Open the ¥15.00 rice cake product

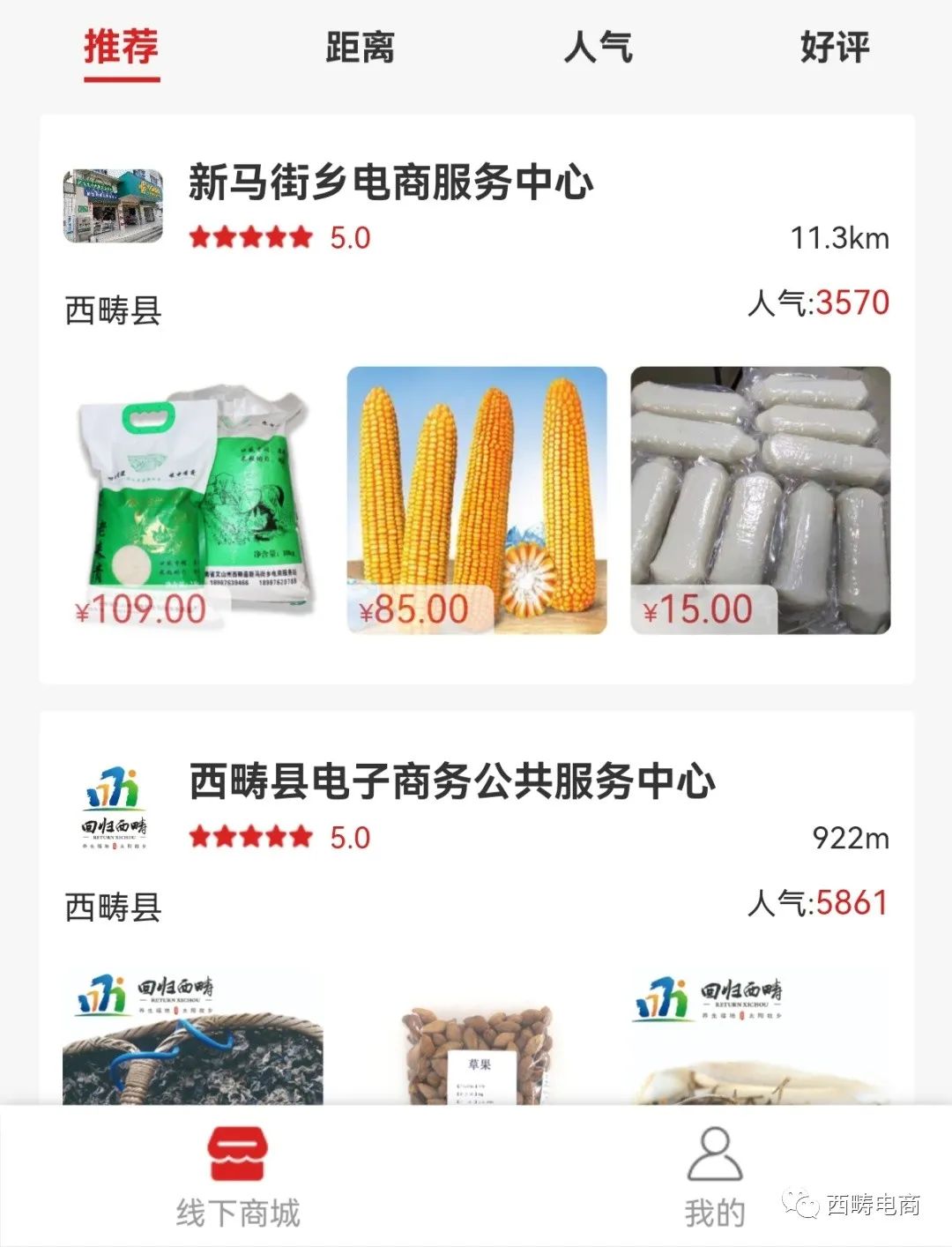[x=760, y=498]
